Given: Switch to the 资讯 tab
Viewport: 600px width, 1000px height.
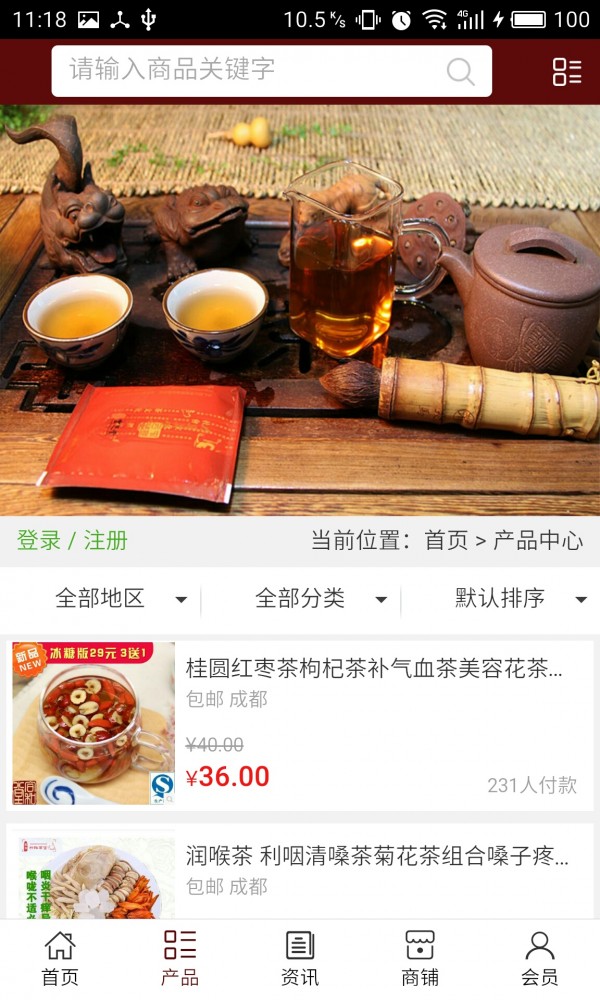Looking at the screenshot, I should point(300,958).
